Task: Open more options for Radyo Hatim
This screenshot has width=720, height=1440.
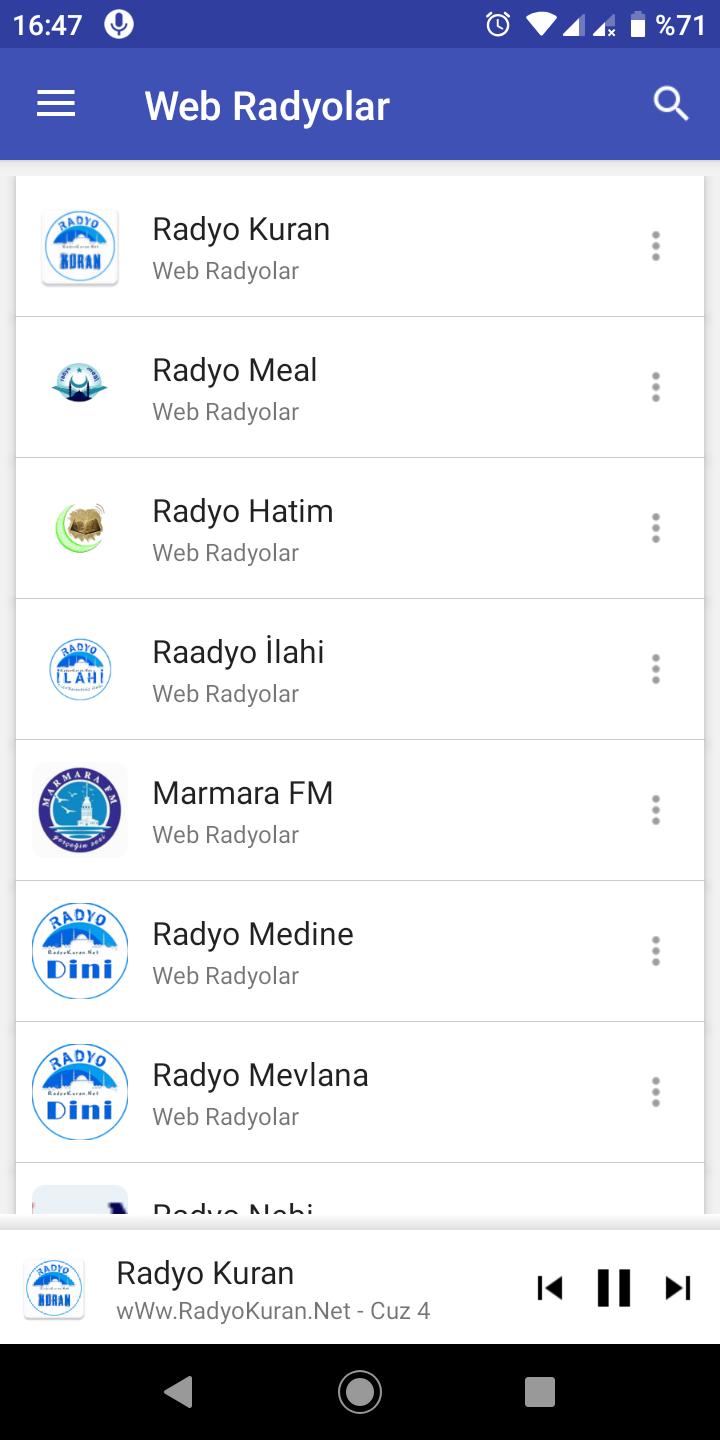Action: pyautogui.click(x=656, y=528)
